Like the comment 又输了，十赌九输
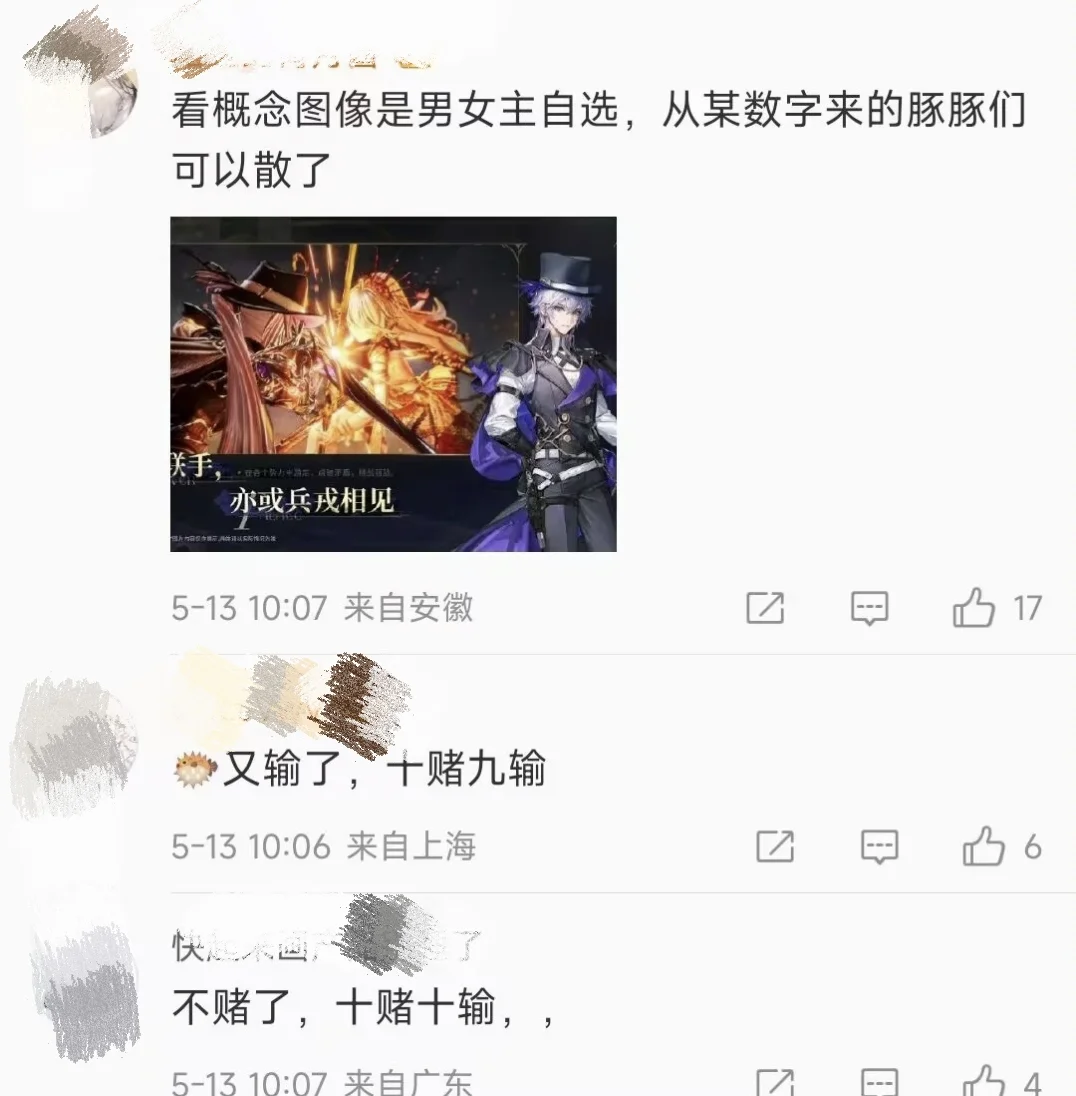 pyautogui.click(x=984, y=848)
